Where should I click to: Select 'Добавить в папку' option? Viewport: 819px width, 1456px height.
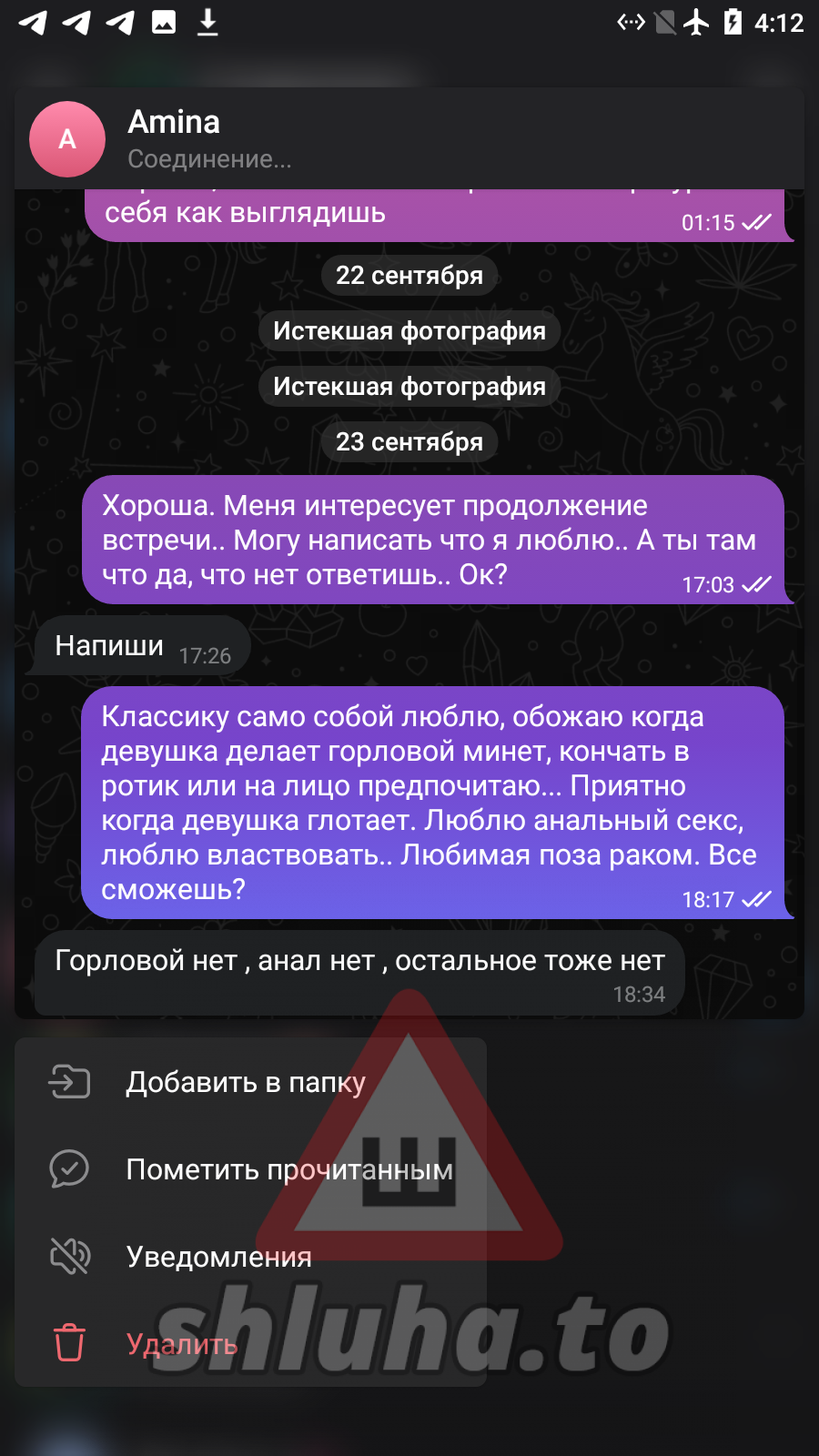(x=246, y=1082)
